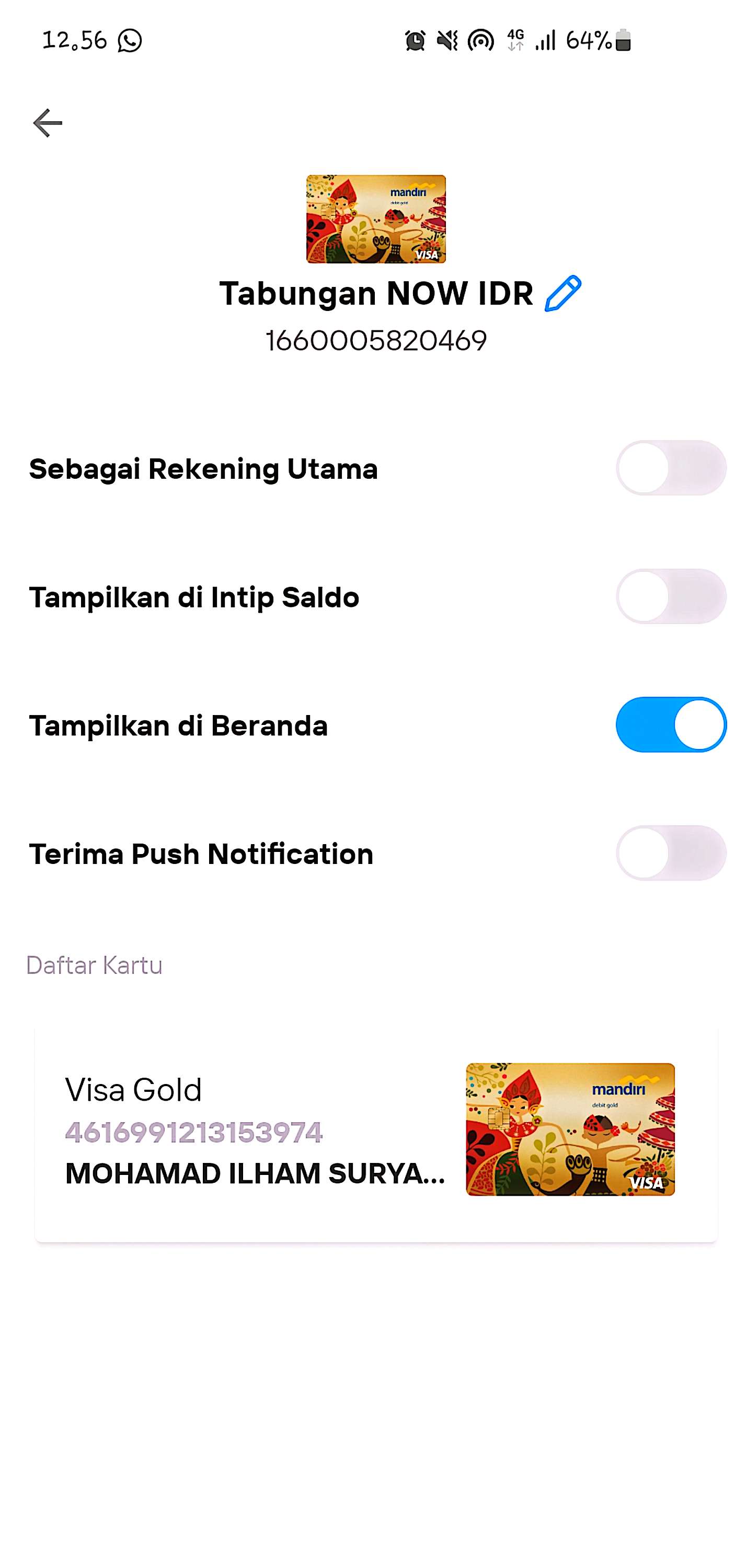This screenshot has height=1568, width=747.
Task: Disable Tampilkan di Beranda switch
Action: click(671, 725)
